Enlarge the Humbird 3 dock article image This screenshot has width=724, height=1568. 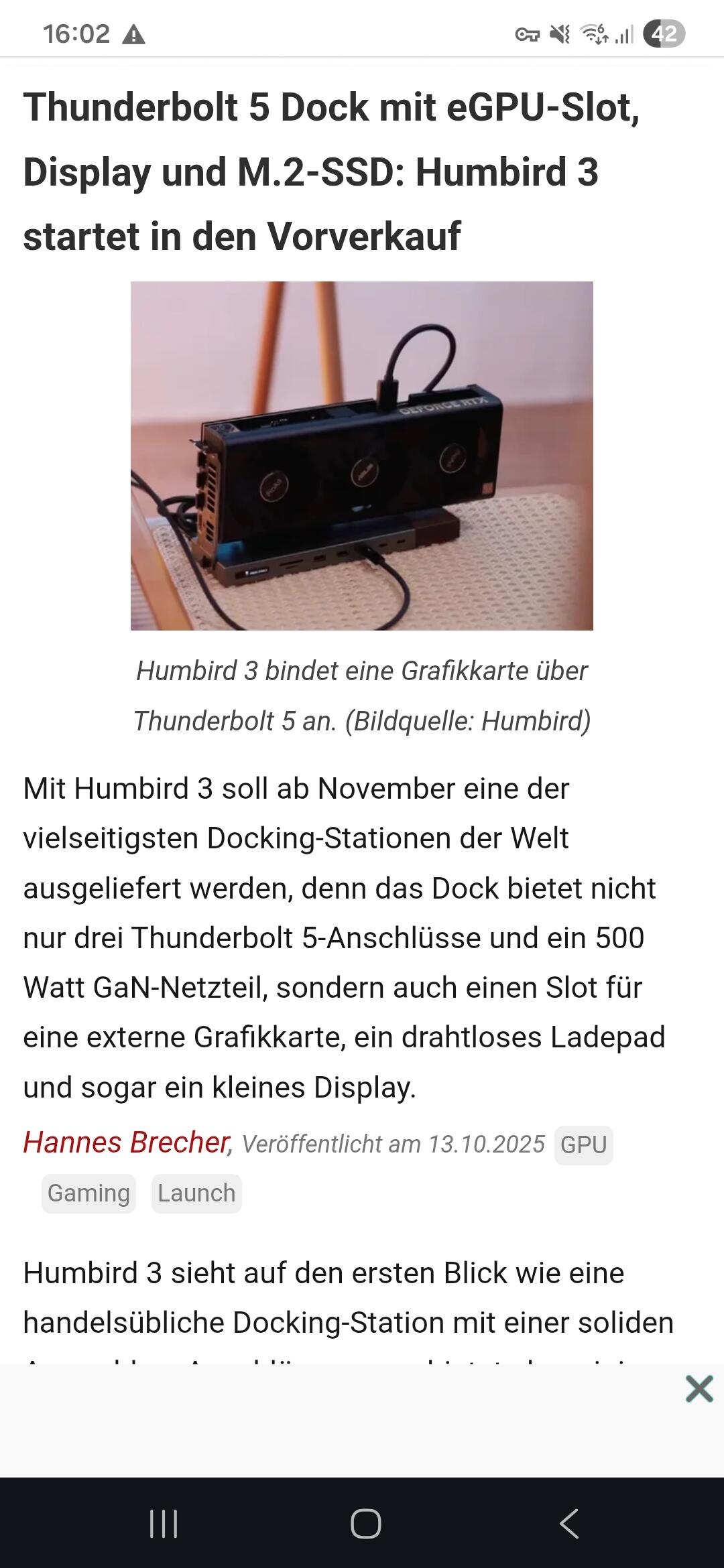pyautogui.click(x=362, y=456)
